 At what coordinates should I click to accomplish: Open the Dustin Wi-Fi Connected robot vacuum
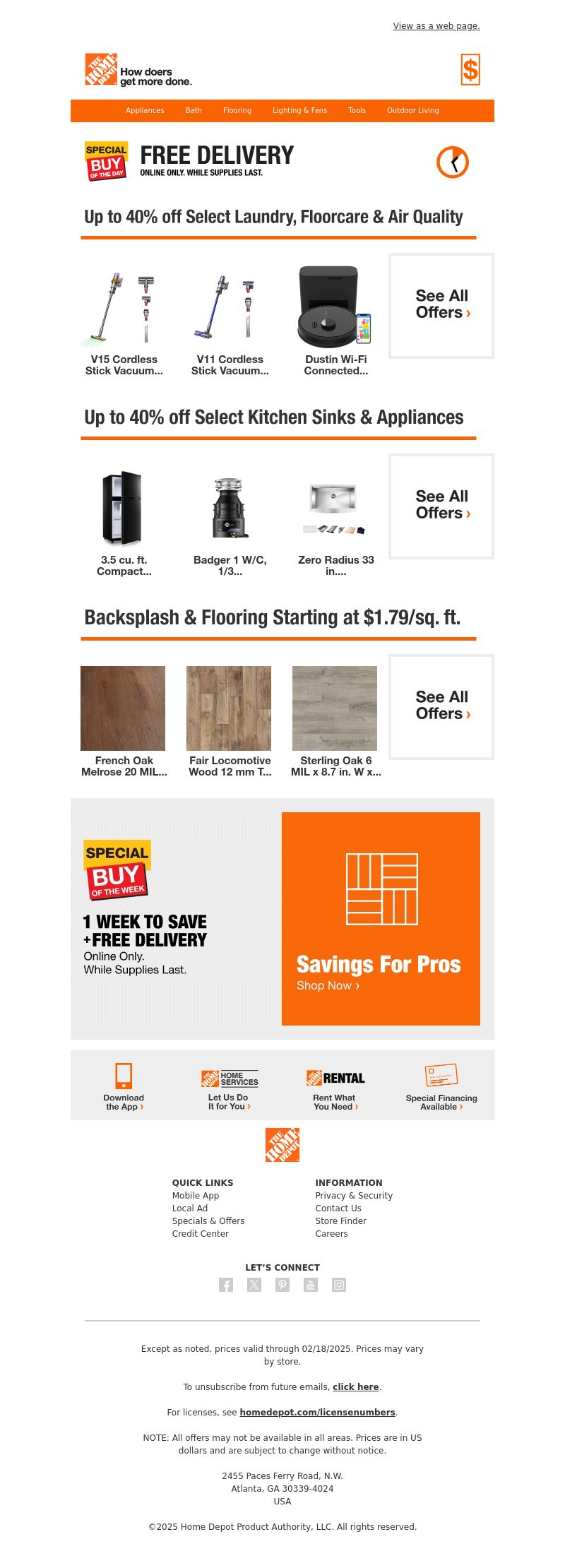point(335,323)
